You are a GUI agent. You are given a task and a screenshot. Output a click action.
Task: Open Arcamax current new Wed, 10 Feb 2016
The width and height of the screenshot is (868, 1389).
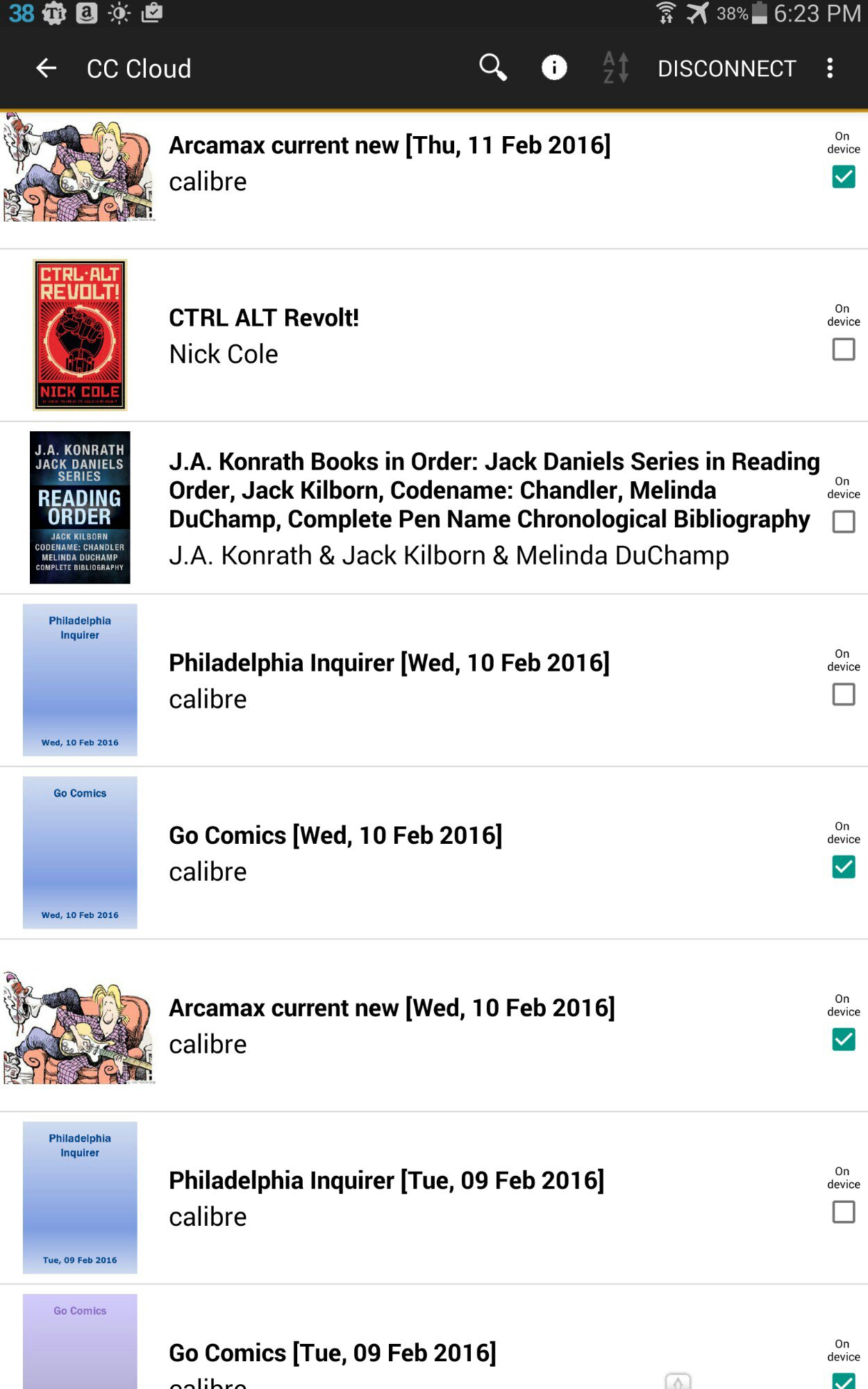coord(392,1025)
